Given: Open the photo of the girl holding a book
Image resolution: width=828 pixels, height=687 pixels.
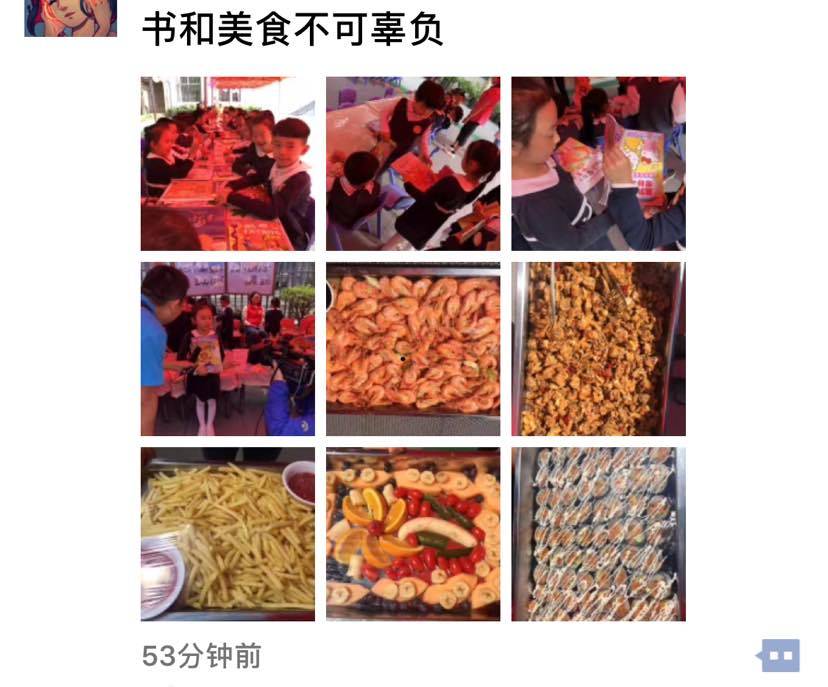Looking at the screenshot, I should [598, 163].
